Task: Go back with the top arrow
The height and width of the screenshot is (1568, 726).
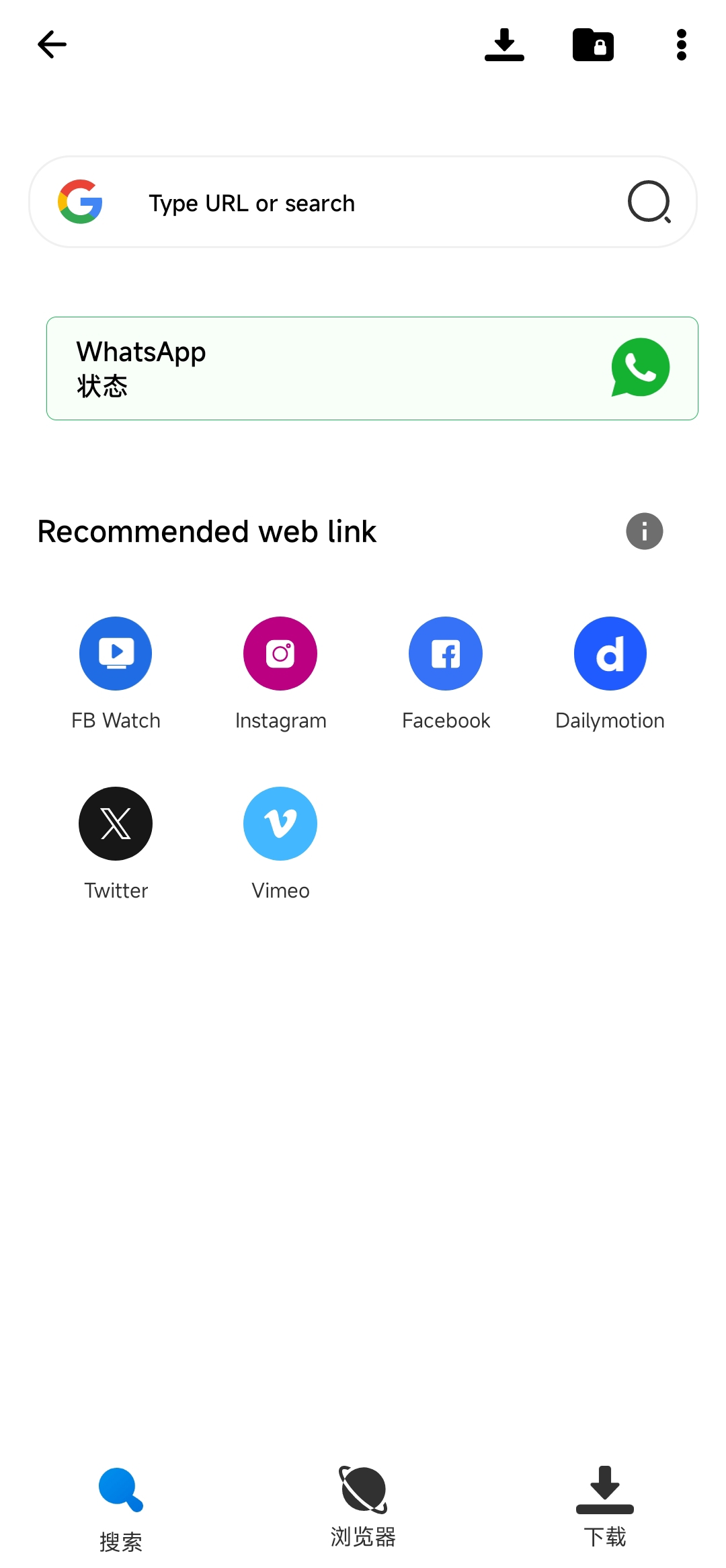Action: [52, 45]
